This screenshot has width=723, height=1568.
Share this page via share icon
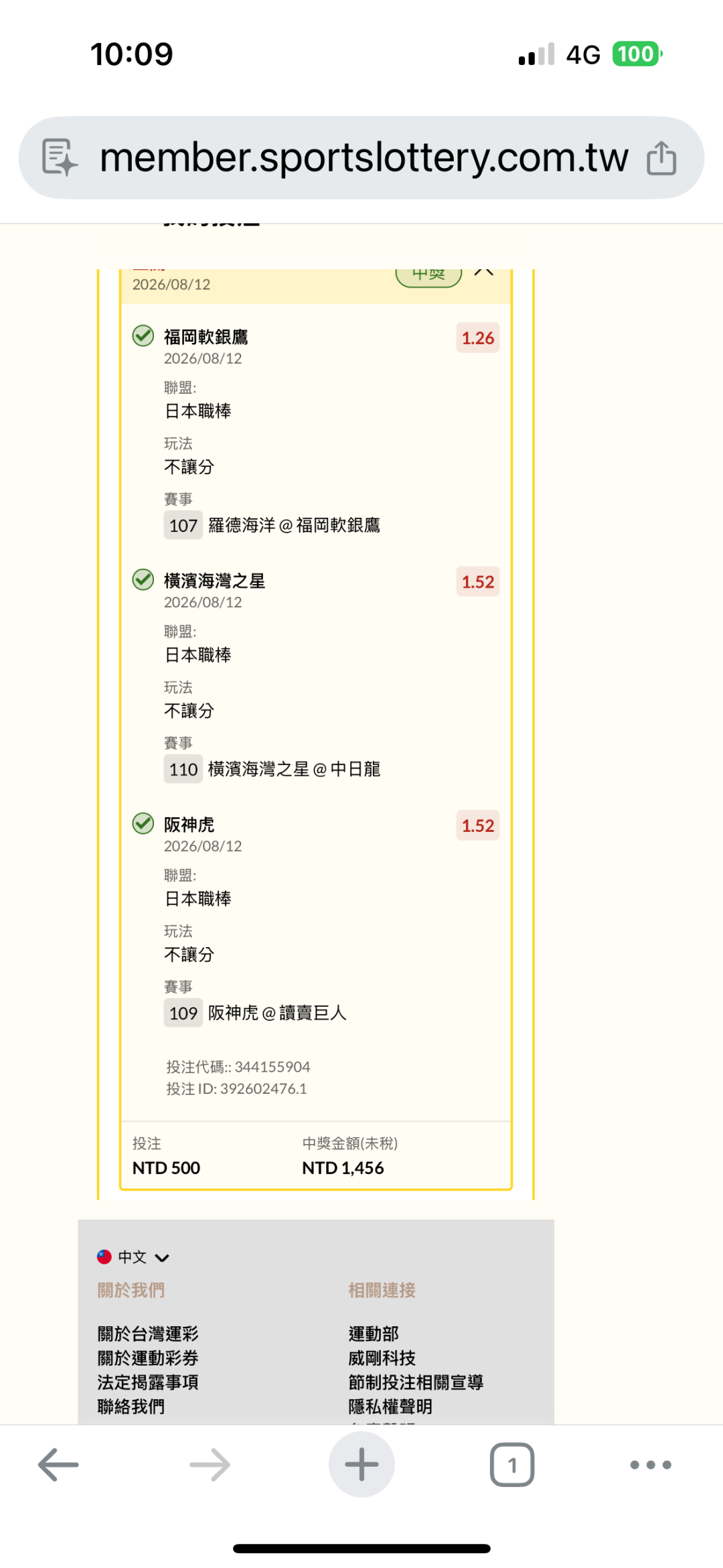click(x=661, y=158)
